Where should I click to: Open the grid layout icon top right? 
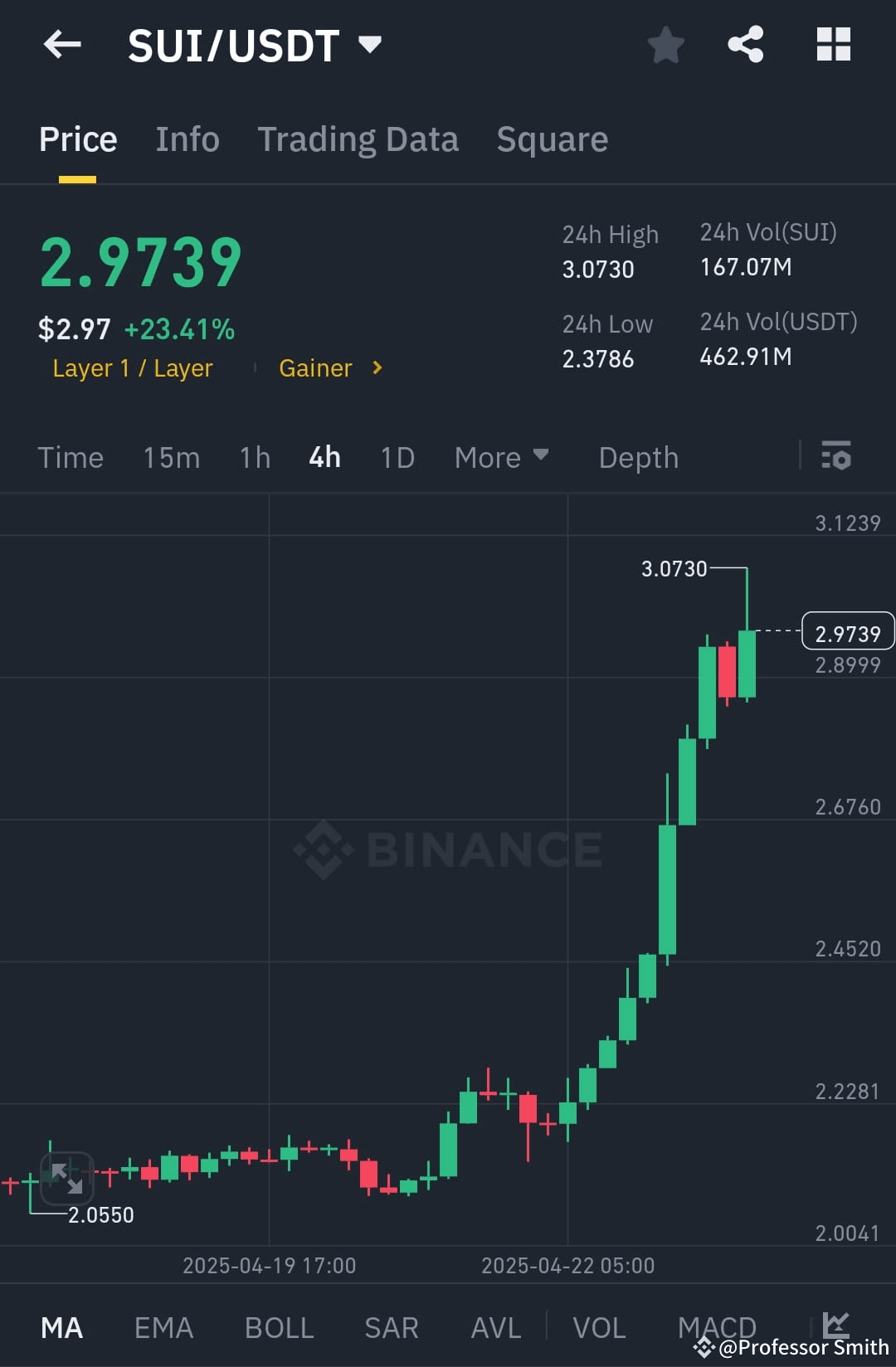tap(834, 45)
